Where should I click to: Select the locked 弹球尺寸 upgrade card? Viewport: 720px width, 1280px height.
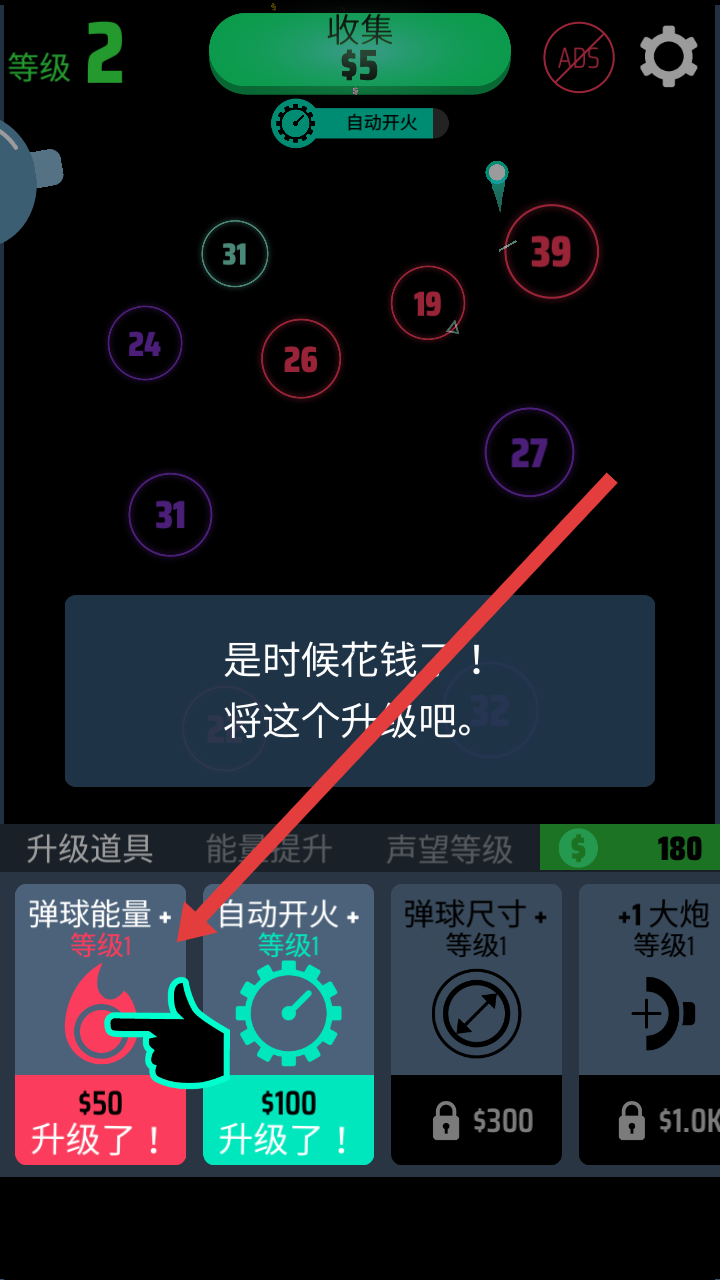476,1025
